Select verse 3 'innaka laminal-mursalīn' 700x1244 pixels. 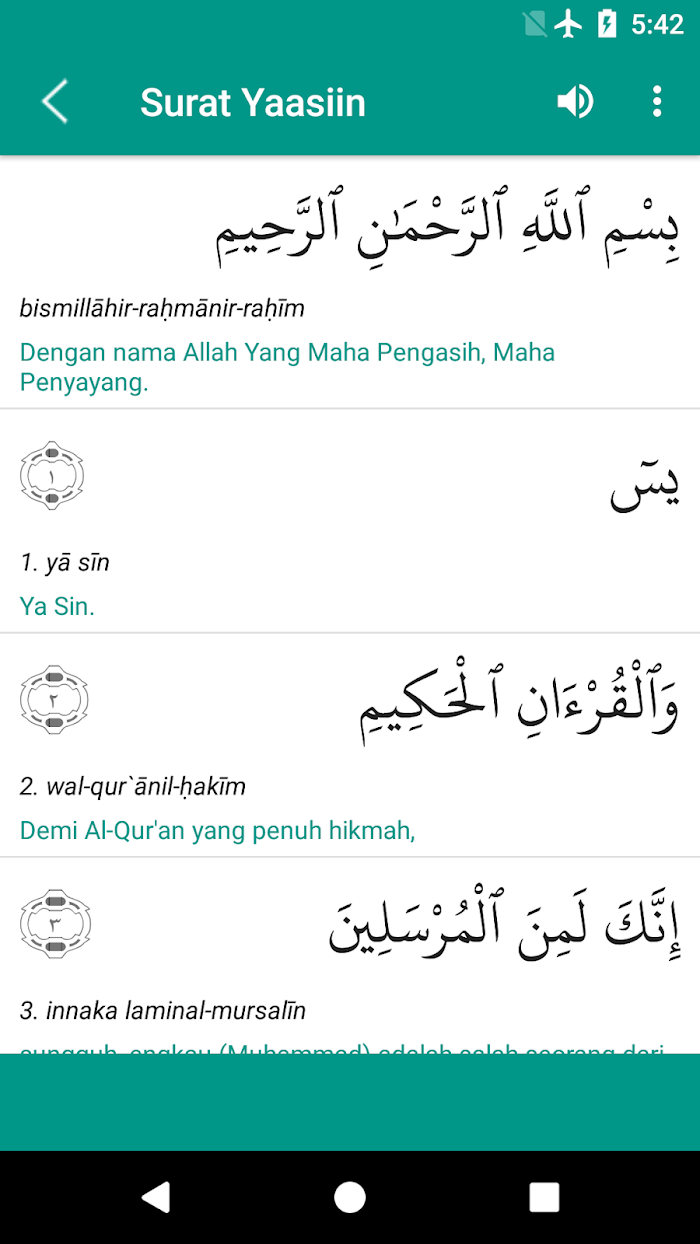[350, 955]
